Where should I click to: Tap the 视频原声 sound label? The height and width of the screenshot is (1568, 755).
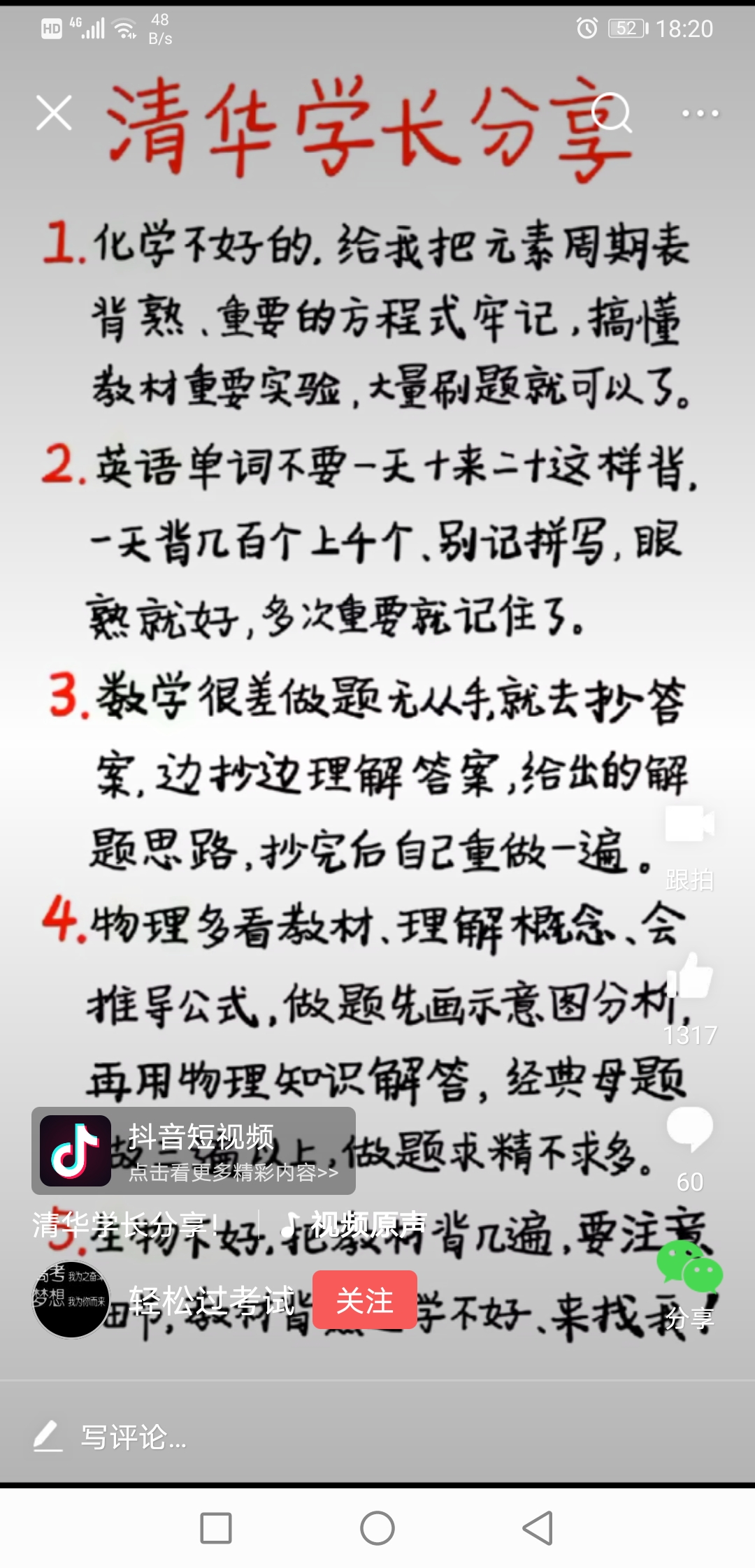tap(357, 1224)
